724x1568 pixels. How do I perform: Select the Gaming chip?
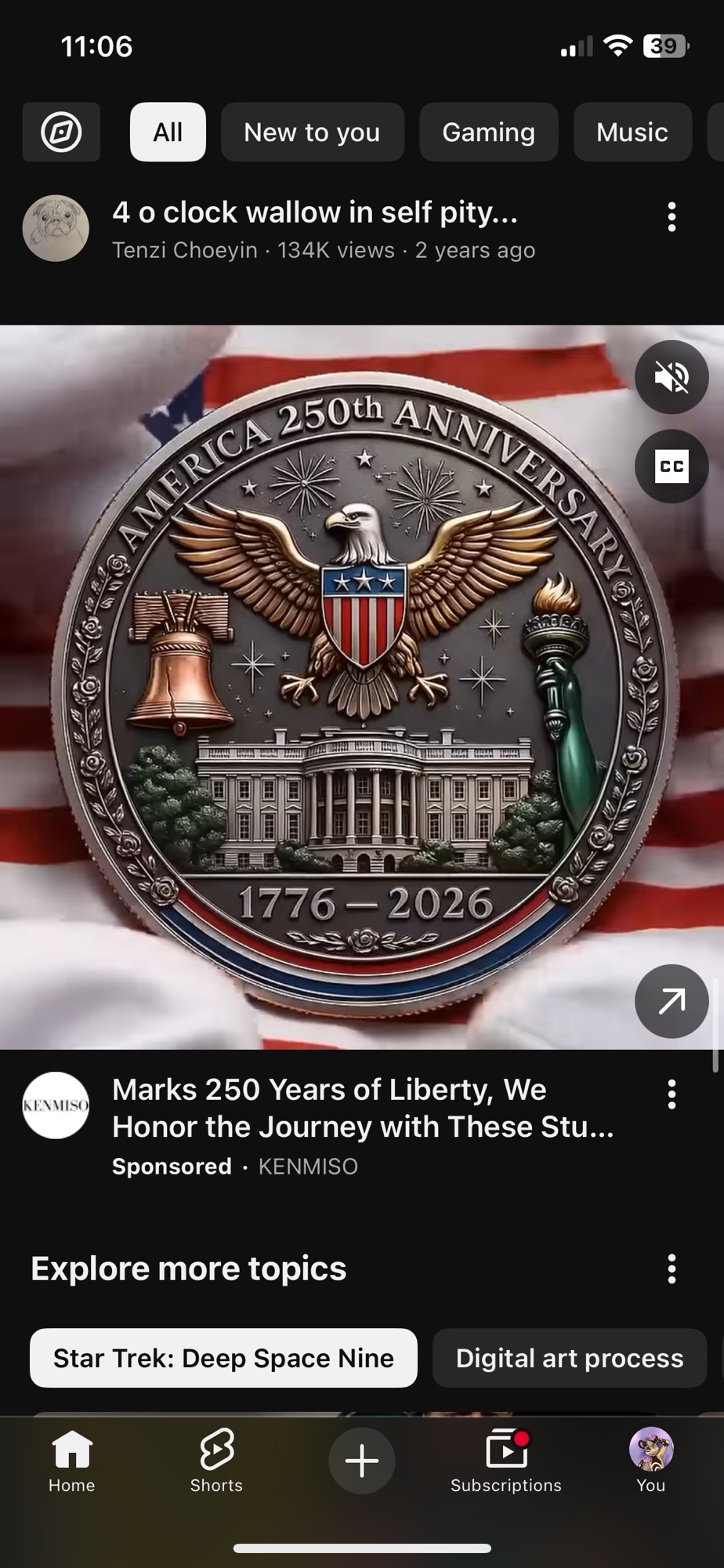[488, 132]
